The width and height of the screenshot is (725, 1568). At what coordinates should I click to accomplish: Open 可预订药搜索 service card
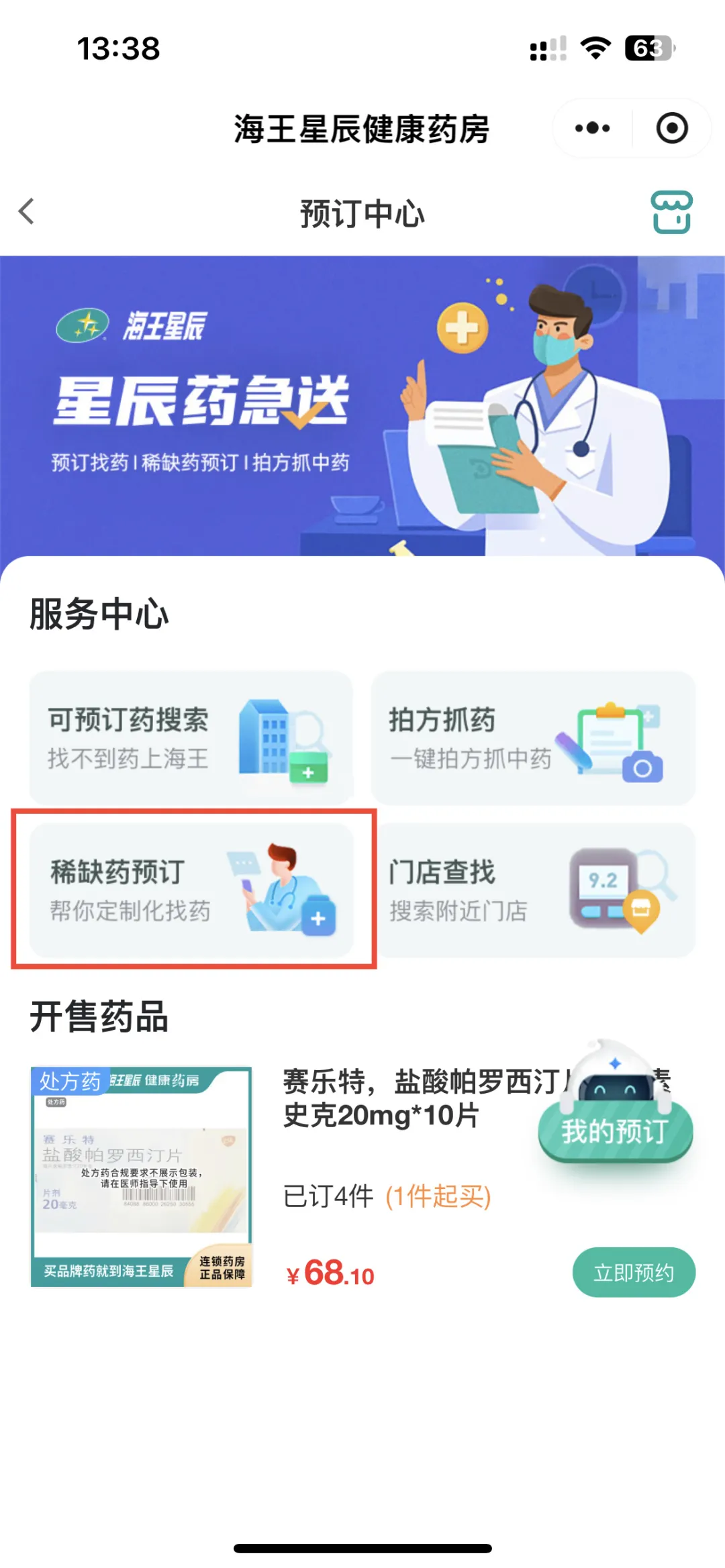click(191, 738)
